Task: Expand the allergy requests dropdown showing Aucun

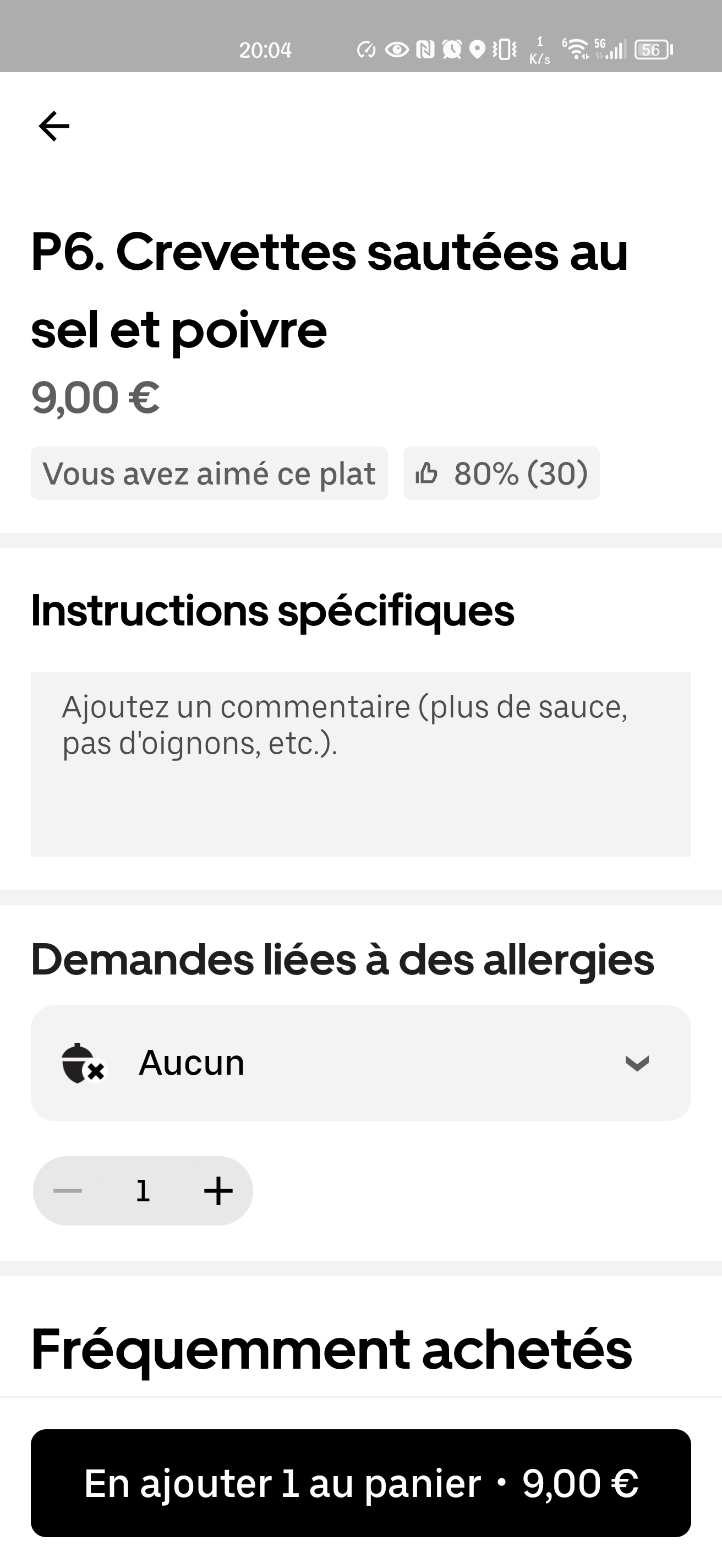Action: pyautogui.click(x=360, y=1063)
